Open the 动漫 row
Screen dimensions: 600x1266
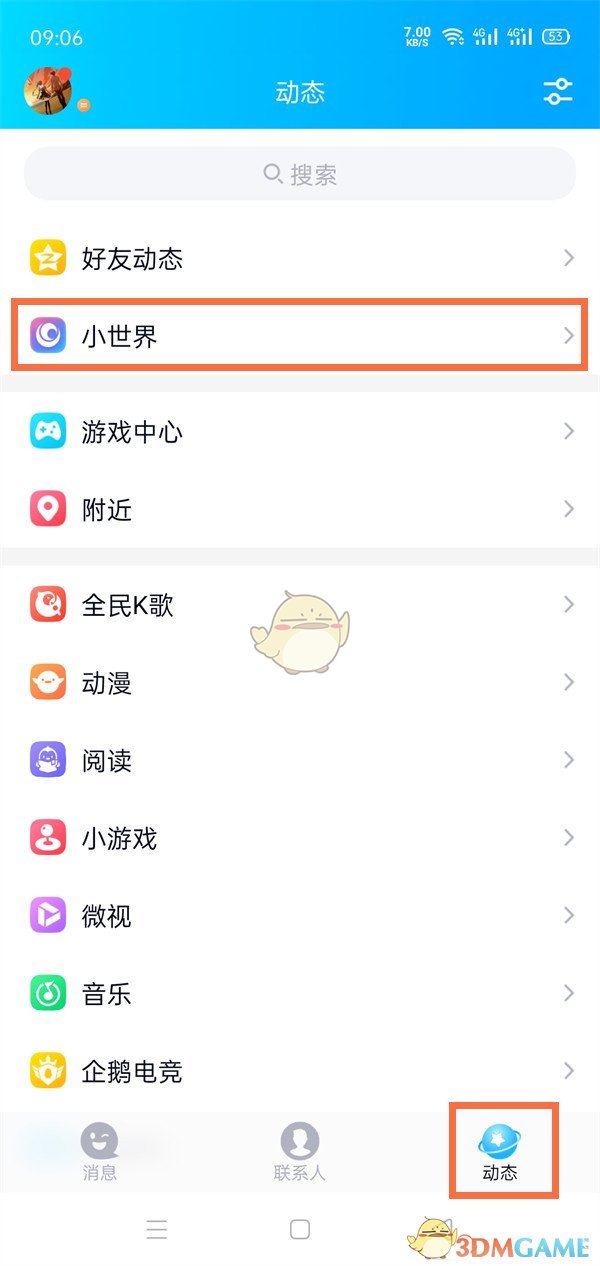tap(300, 683)
